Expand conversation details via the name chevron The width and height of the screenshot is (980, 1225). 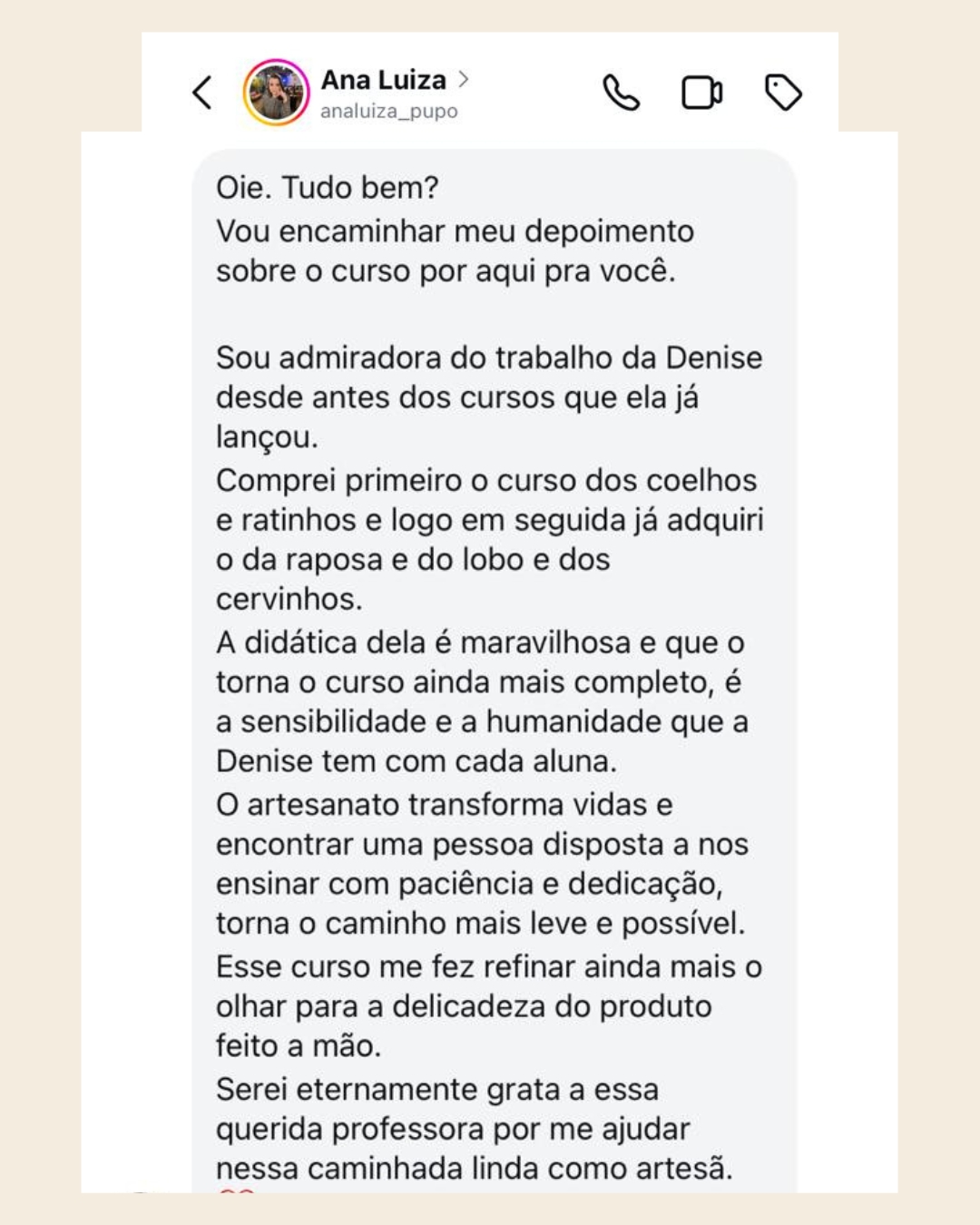tap(465, 80)
